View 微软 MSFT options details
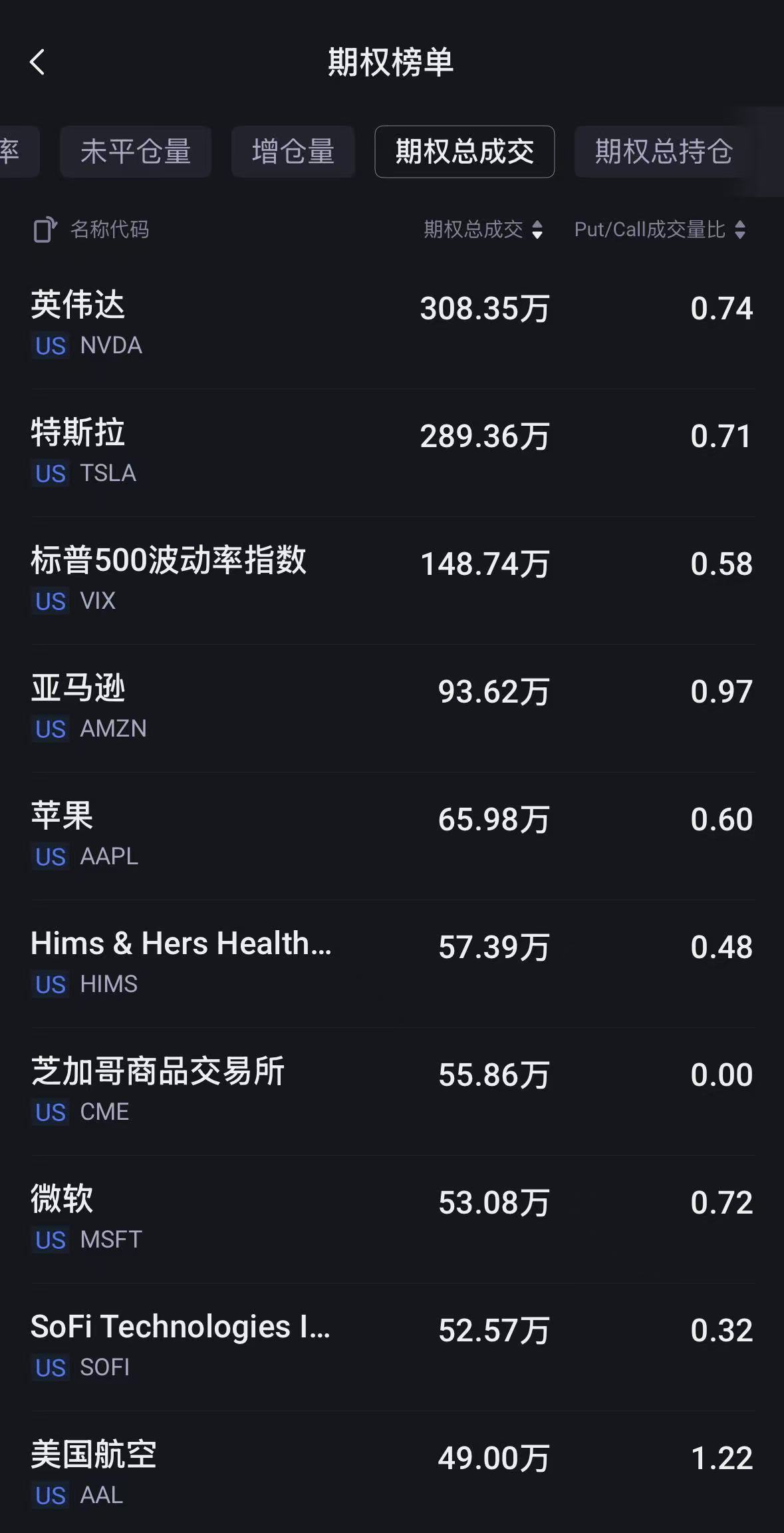 pyautogui.click(x=392, y=1218)
